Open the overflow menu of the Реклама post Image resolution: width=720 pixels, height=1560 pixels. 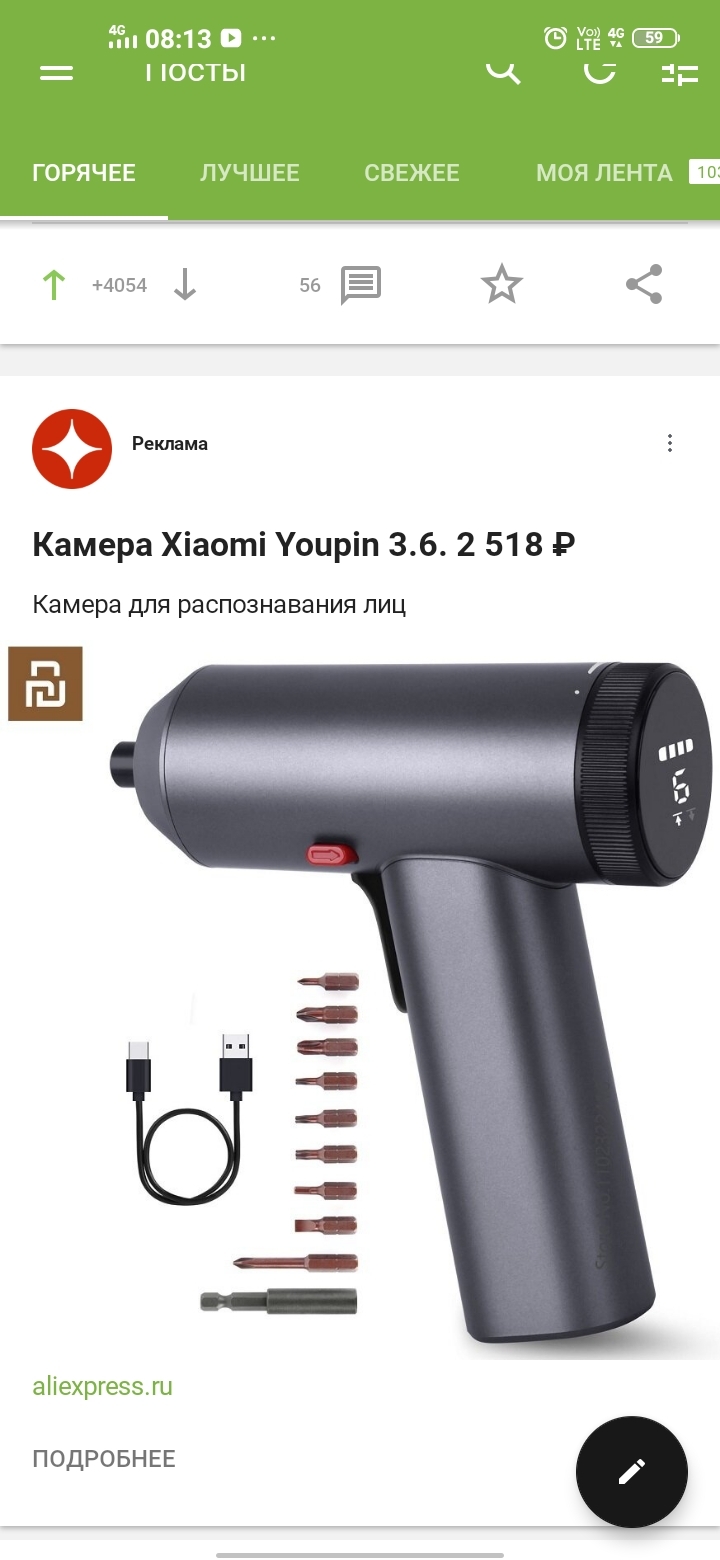[x=670, y=444]
